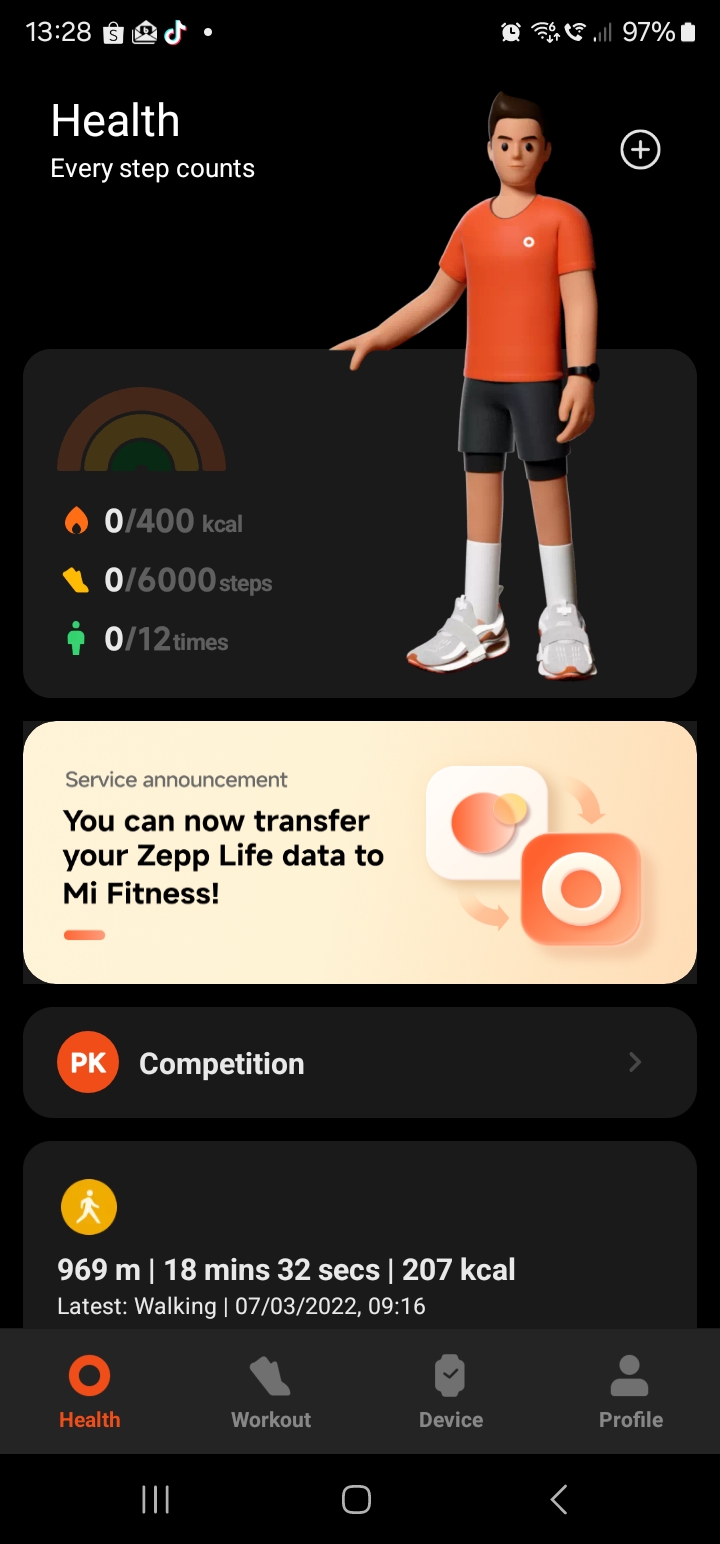The width and height of the screenshot is (720, 1544).
Task: Return to the phone home screen
Action: pyautogui.click(x=356, y=1499)
